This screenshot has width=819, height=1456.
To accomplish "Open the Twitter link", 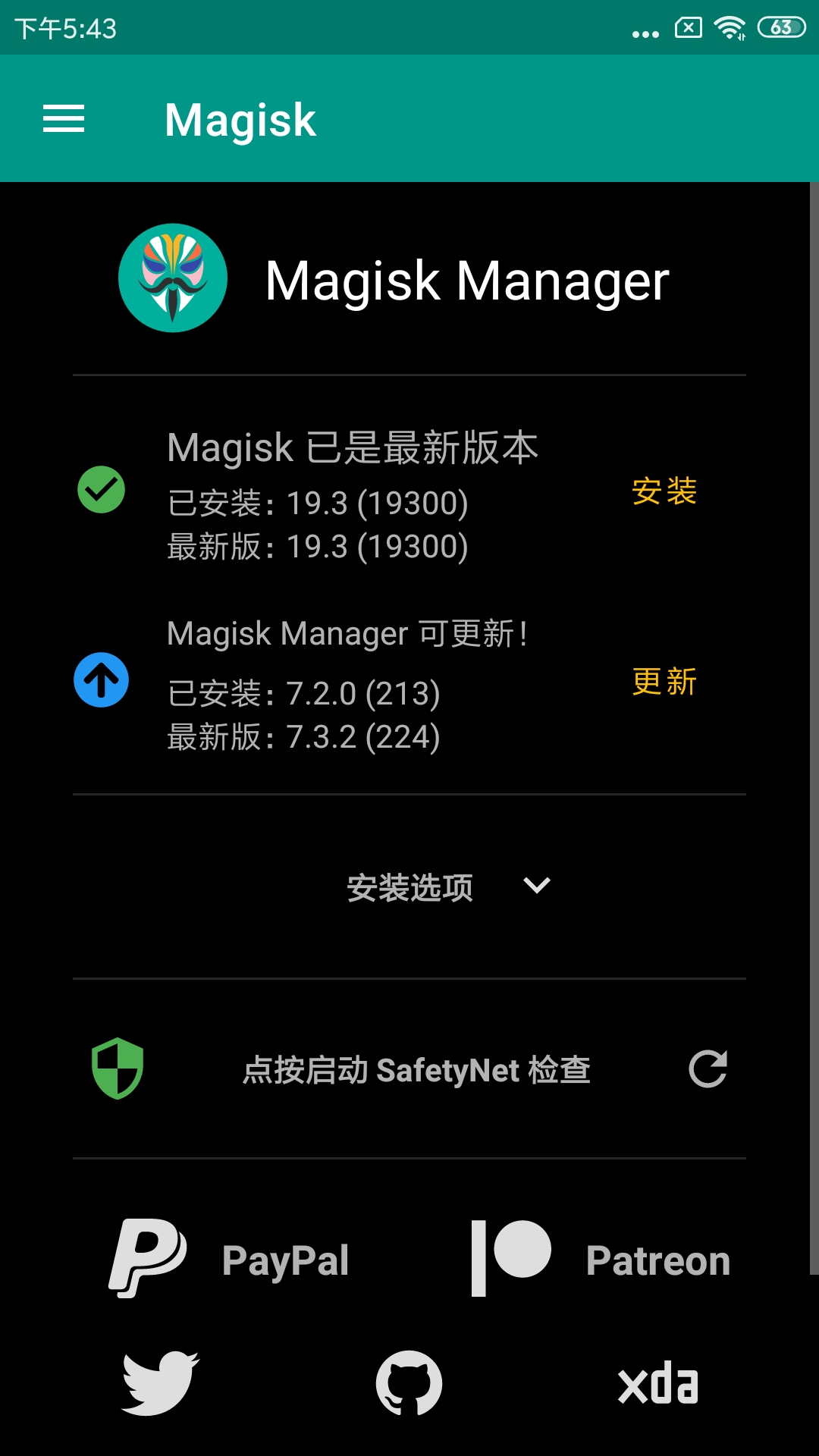I will coord(161,1383).
